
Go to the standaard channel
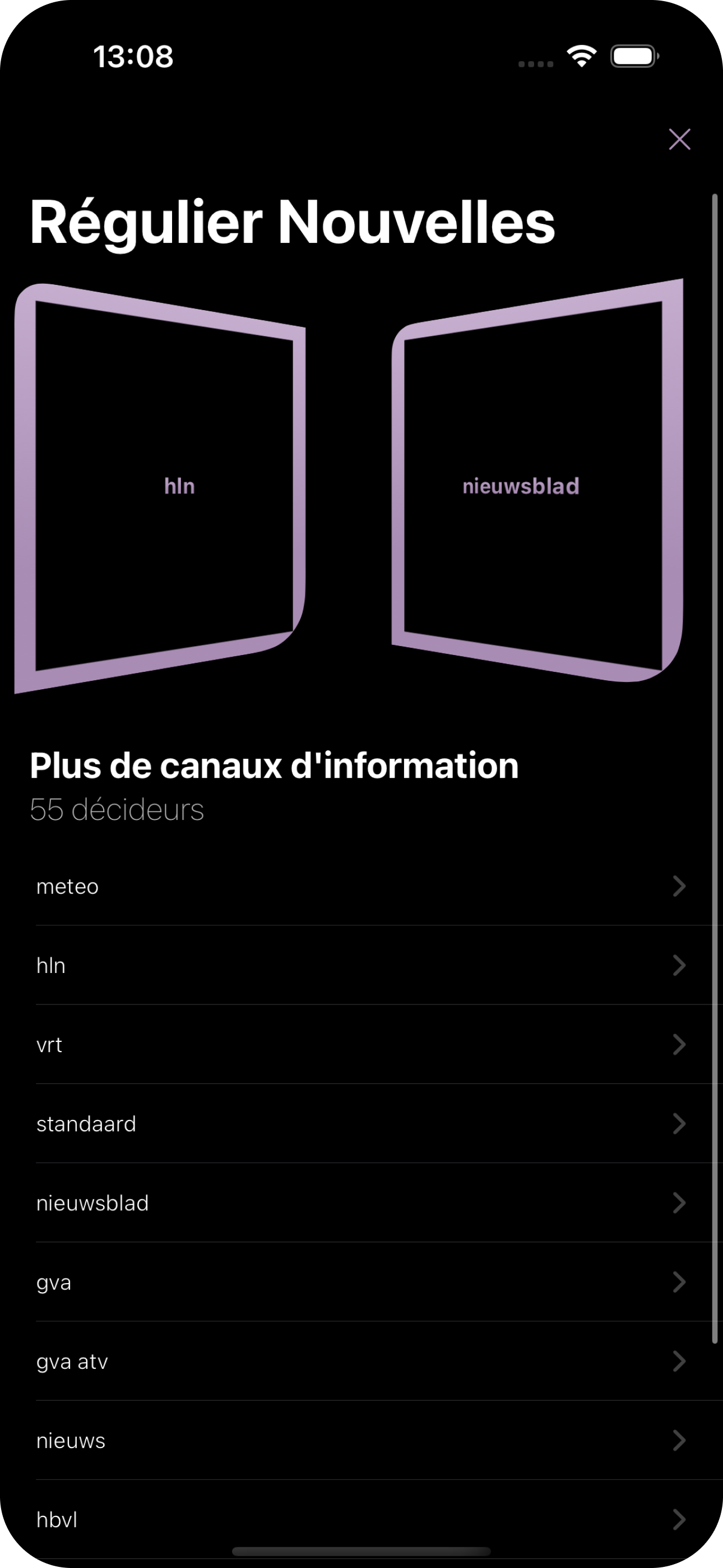(x=361, y=1124)
